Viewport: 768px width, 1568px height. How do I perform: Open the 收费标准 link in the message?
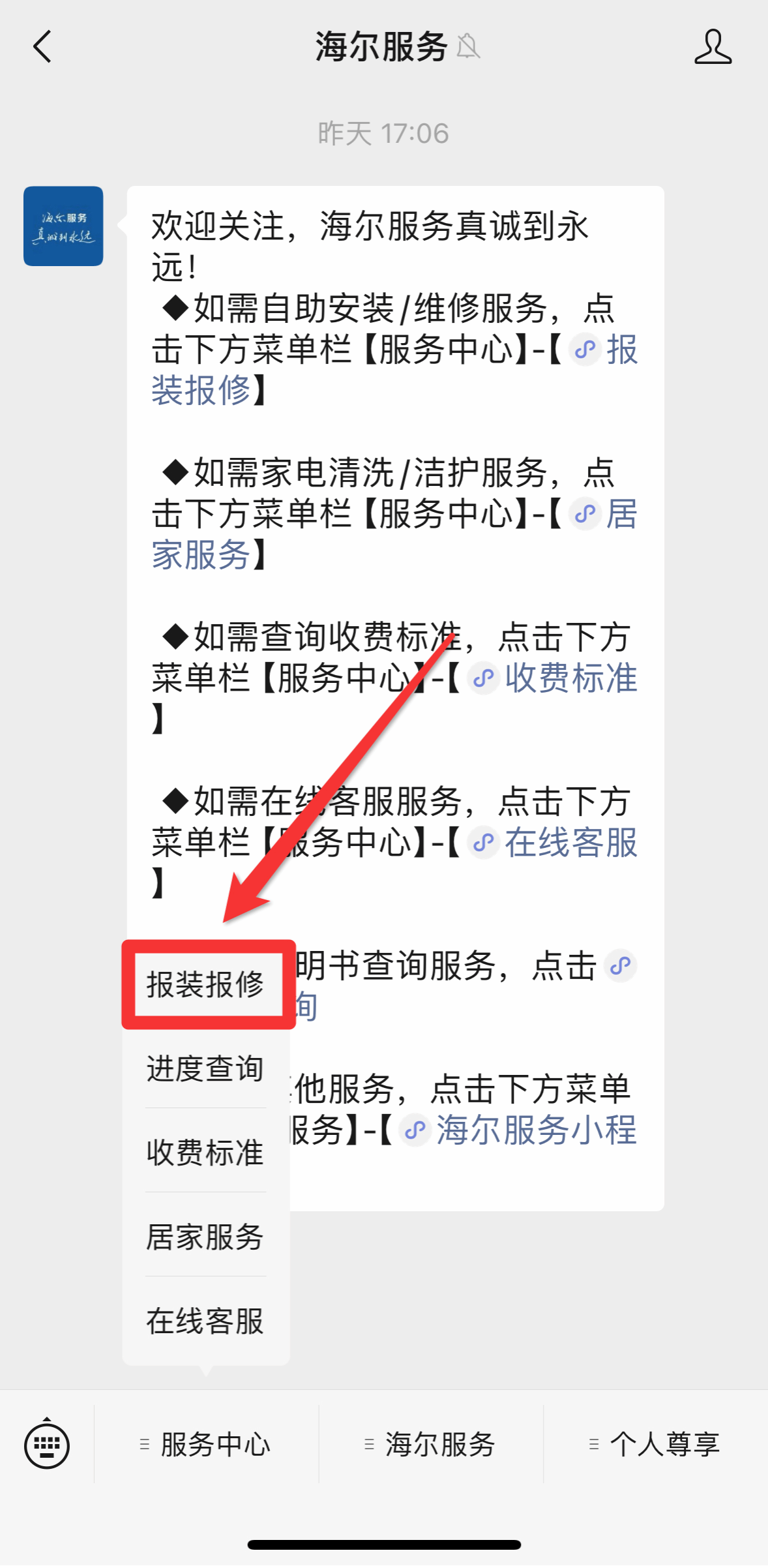[570, 678]
